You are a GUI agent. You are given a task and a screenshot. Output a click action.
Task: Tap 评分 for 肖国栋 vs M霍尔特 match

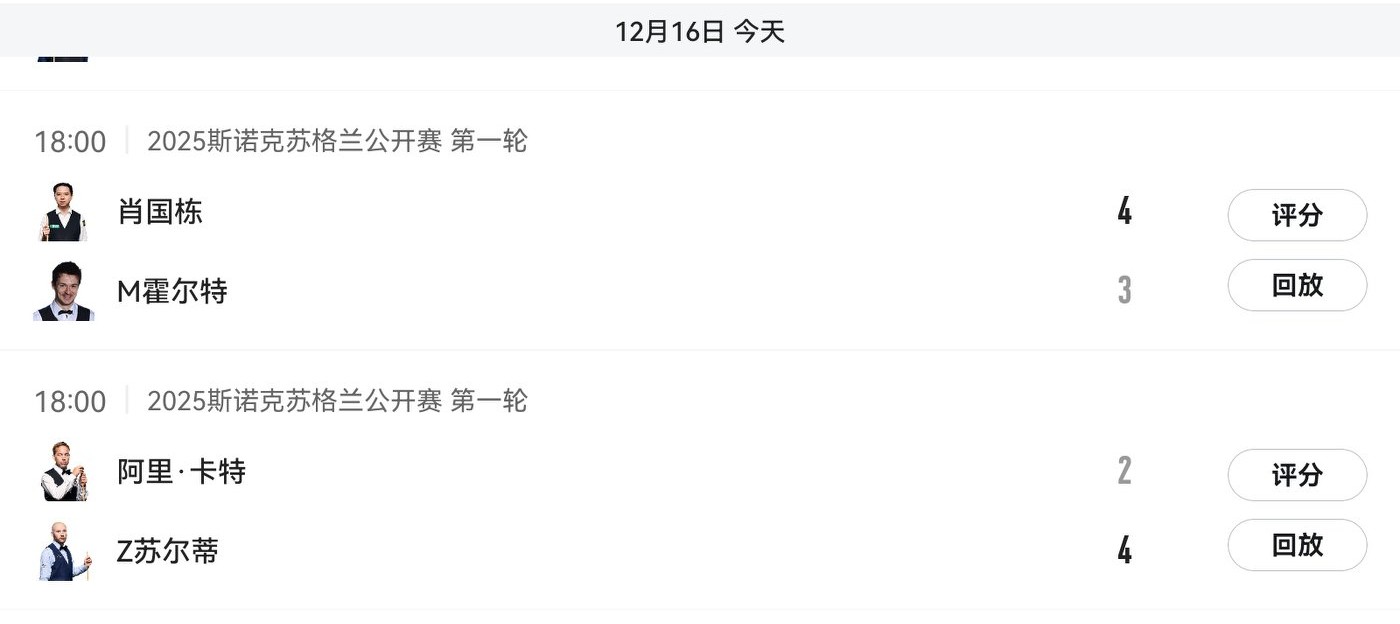click(x=1296, y=215)
